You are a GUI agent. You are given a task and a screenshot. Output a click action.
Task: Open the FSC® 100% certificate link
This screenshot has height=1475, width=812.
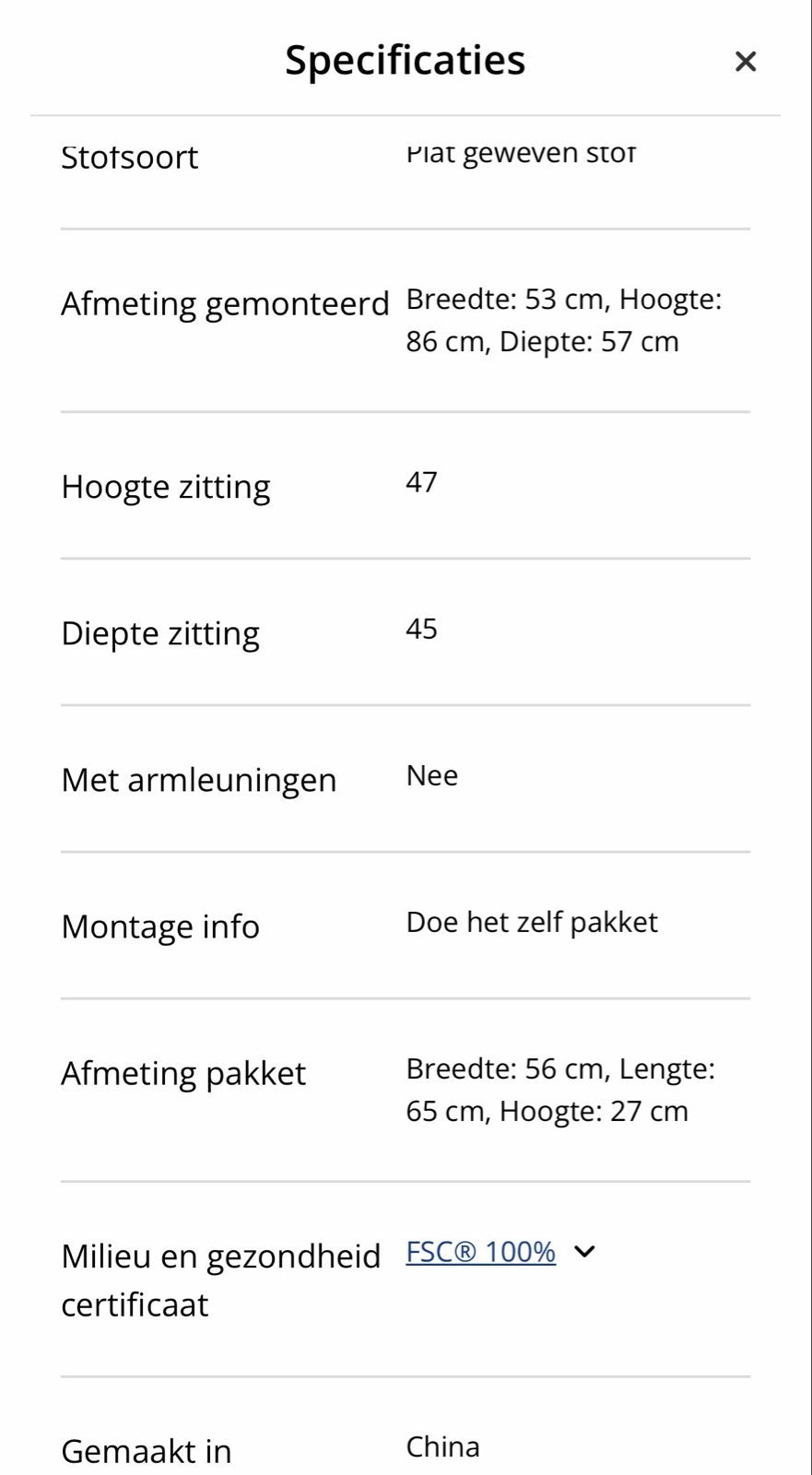tap(480, 1252)
